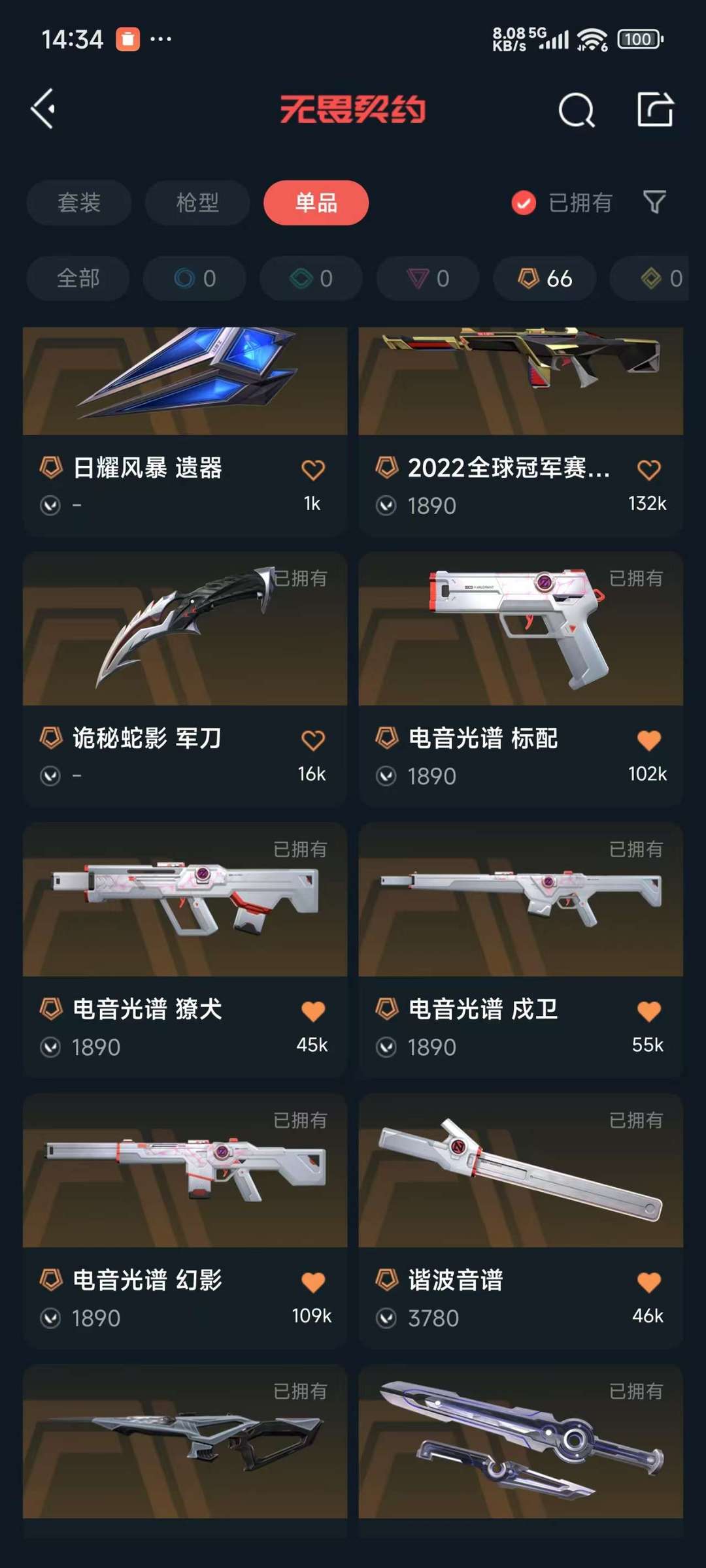Select the rarity chip showing 66

545,278
